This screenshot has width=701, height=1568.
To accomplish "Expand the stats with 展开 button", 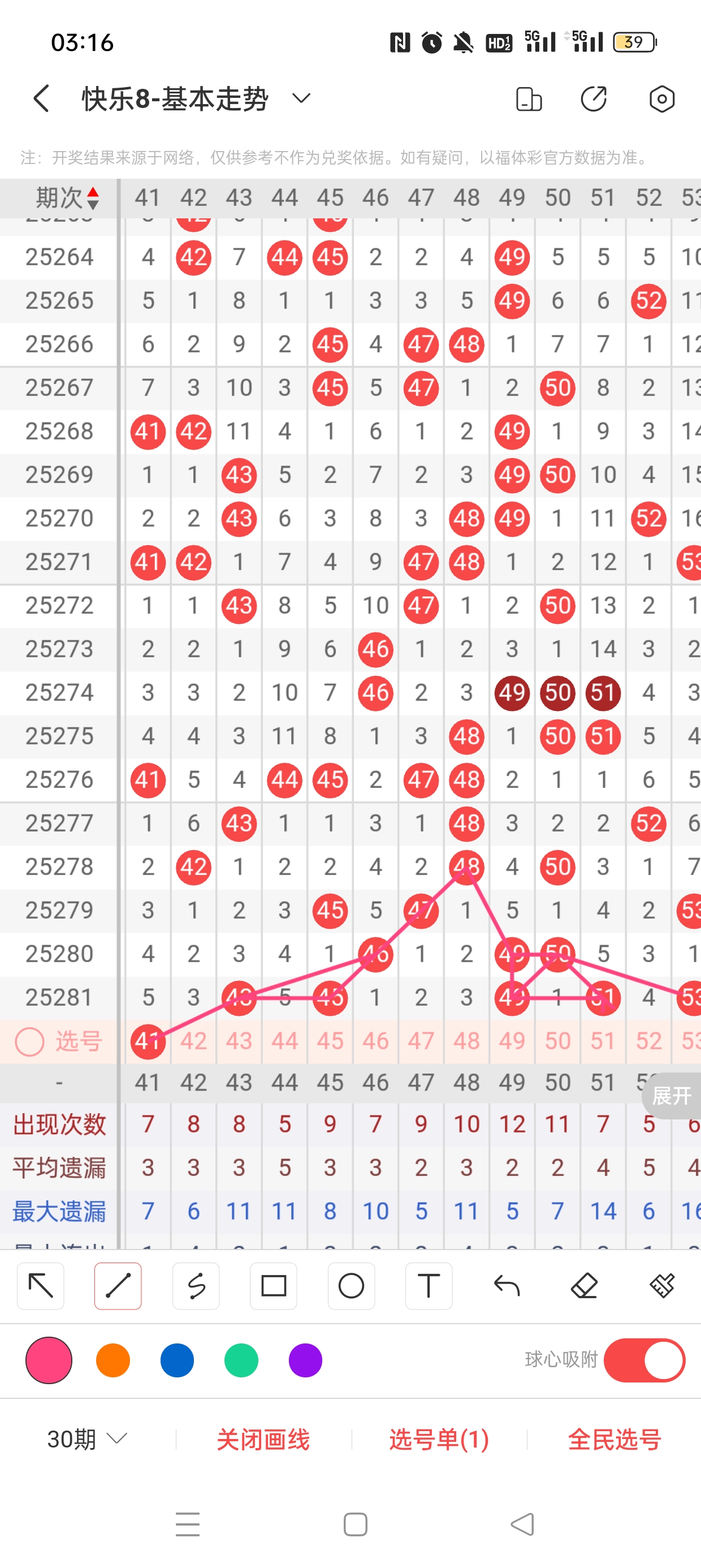I will 671,1096.
